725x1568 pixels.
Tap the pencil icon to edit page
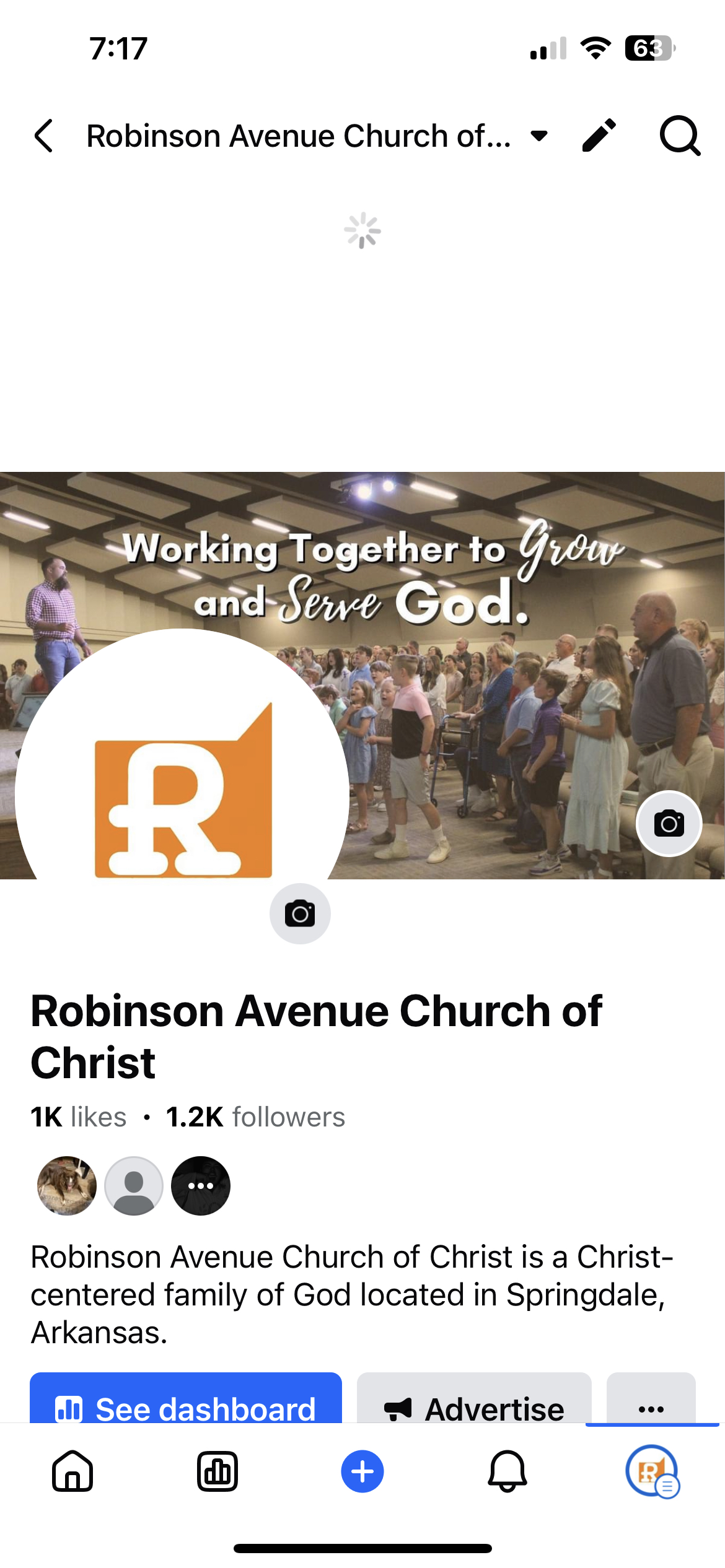(599, 136)
